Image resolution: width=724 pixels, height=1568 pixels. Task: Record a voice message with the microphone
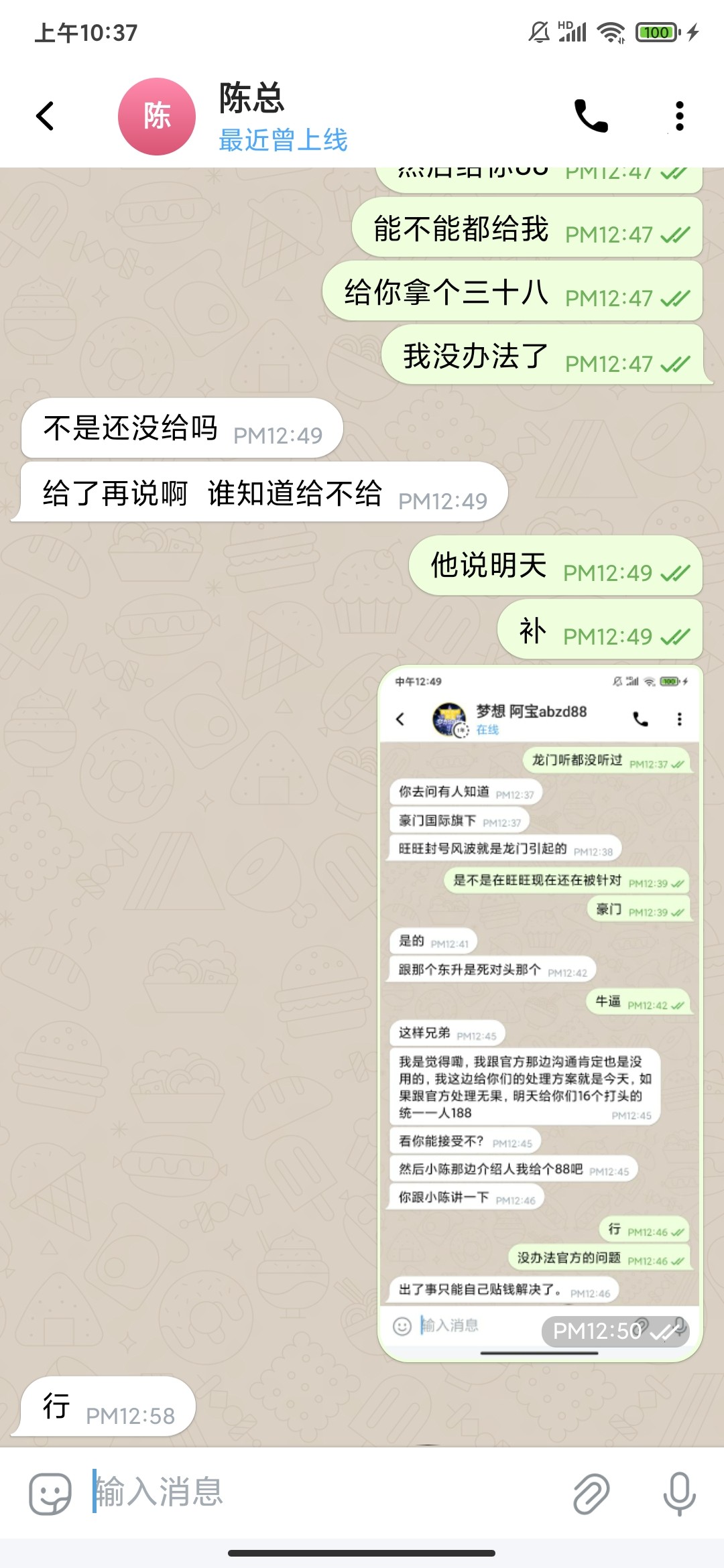pos(679,1493)
